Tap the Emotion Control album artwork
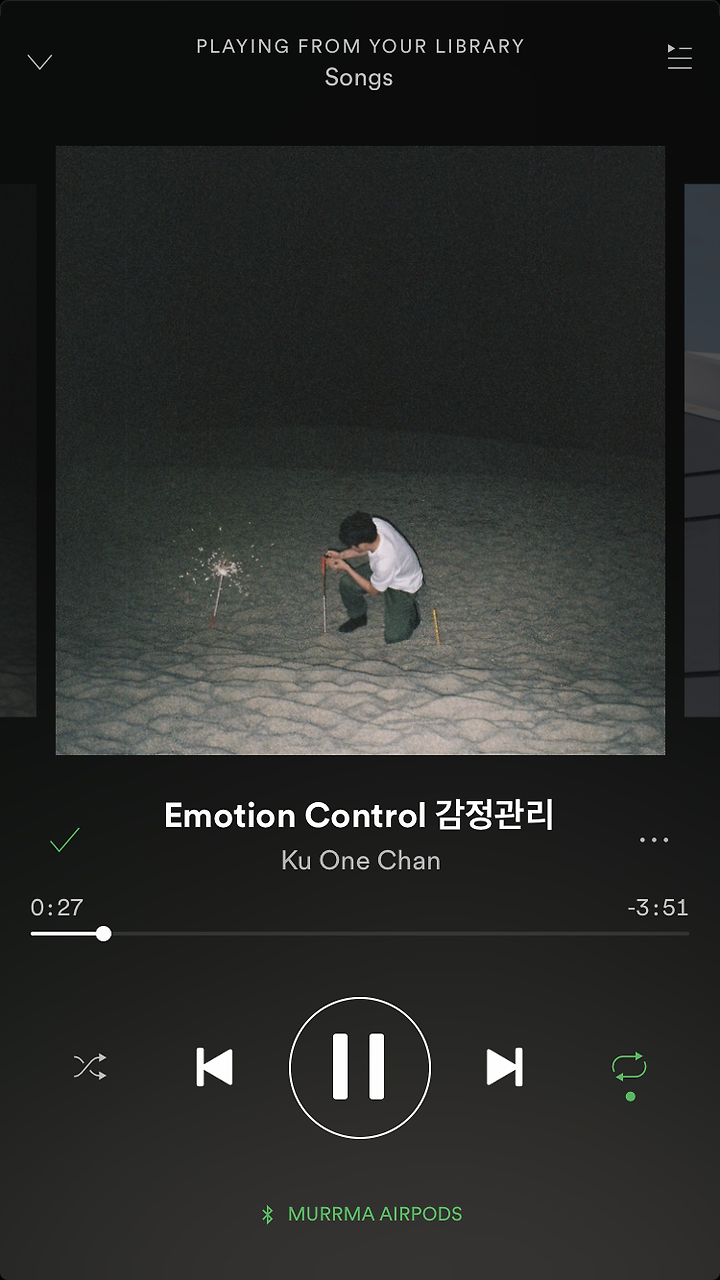The height and width of the screenshot is (1280, 720). (360, 450)
